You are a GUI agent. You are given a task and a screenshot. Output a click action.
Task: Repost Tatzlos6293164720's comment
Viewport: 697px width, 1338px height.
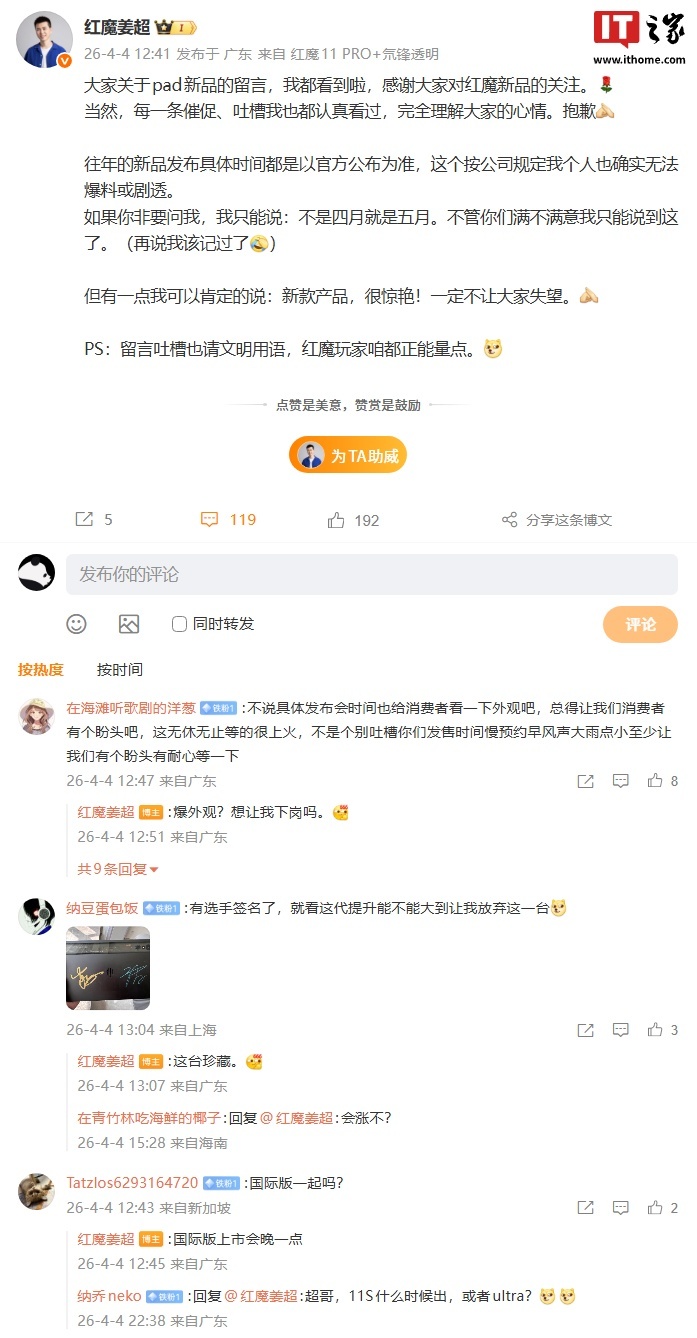(x=586, y=1208)
